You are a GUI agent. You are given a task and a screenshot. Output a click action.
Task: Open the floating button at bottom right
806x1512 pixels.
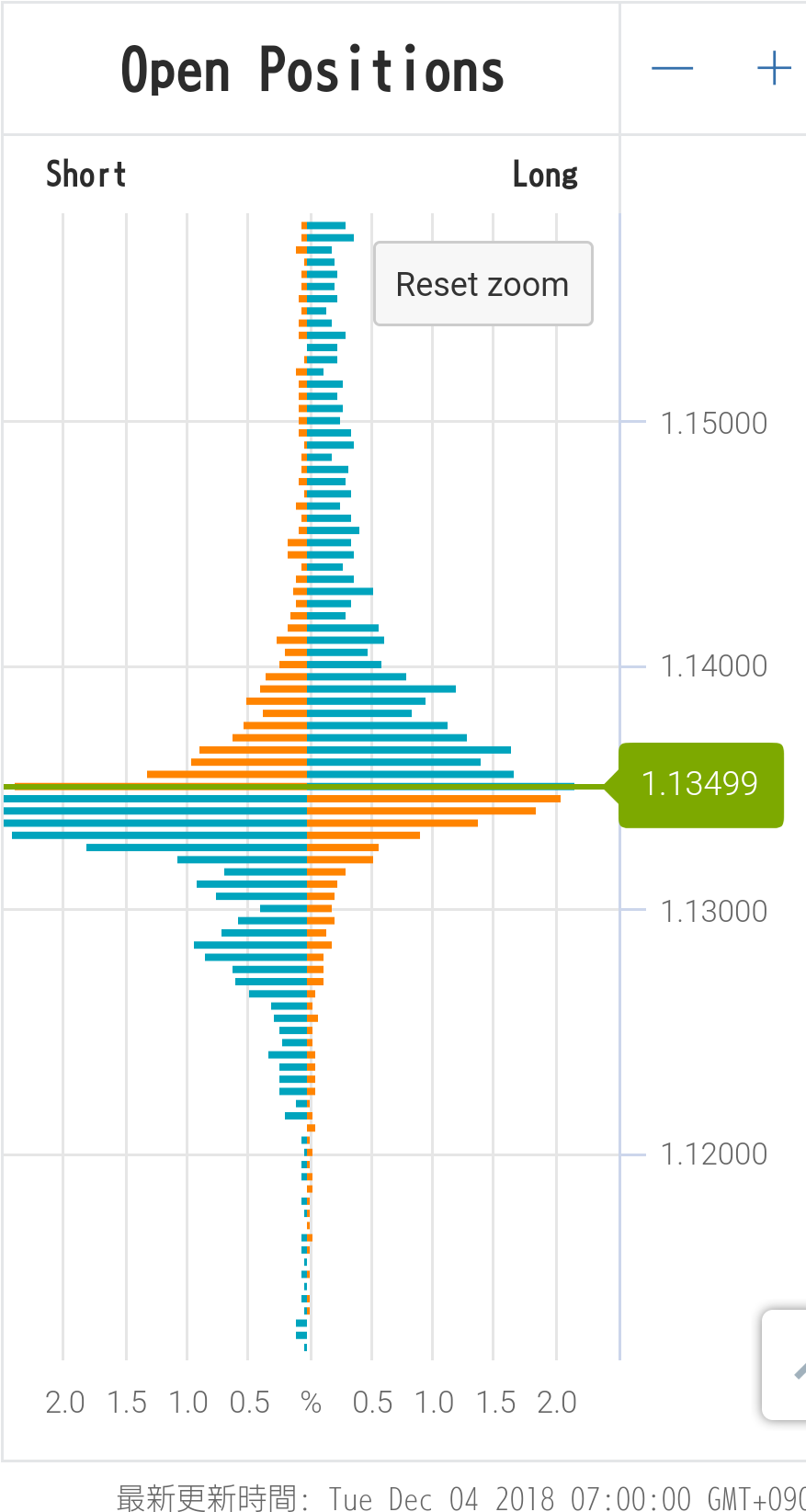point(787,1365)
